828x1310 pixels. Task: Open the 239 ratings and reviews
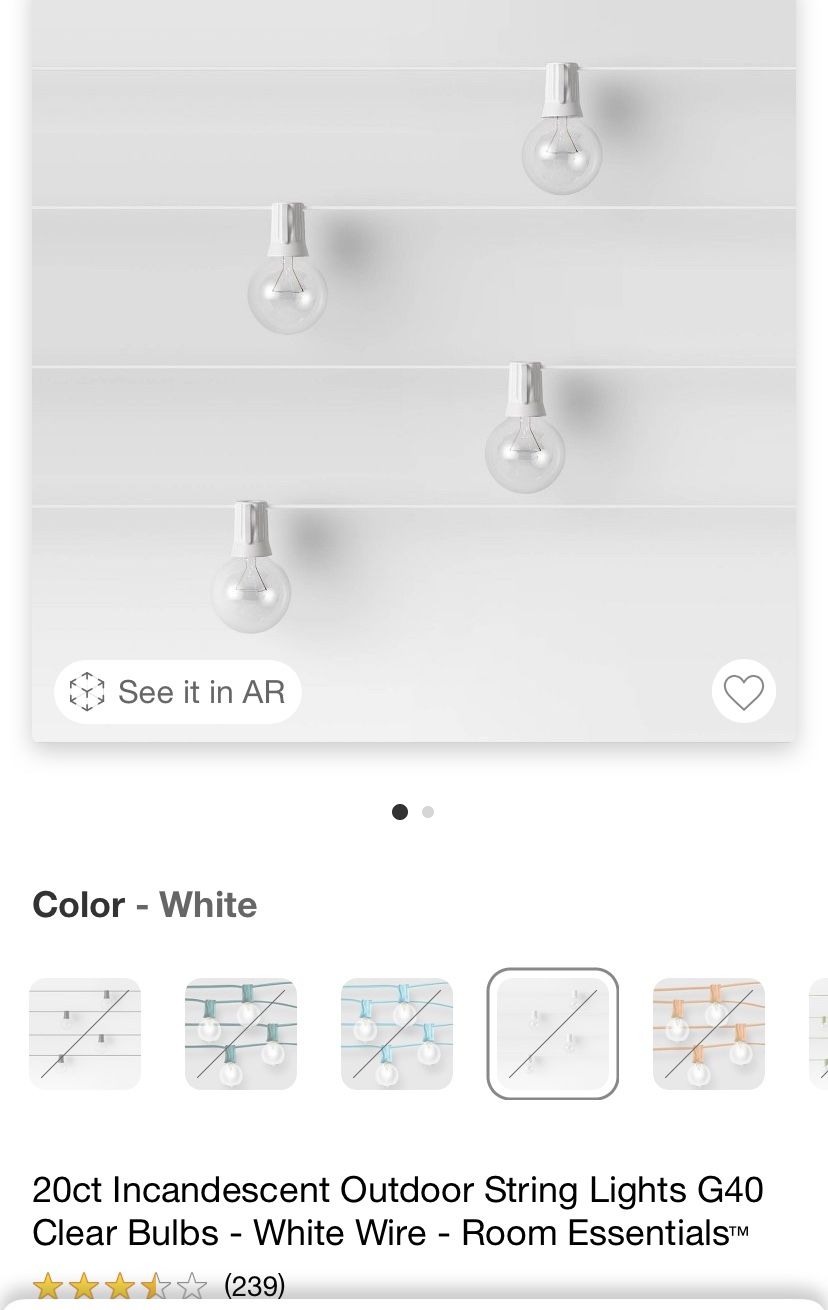pos(254,1285)
